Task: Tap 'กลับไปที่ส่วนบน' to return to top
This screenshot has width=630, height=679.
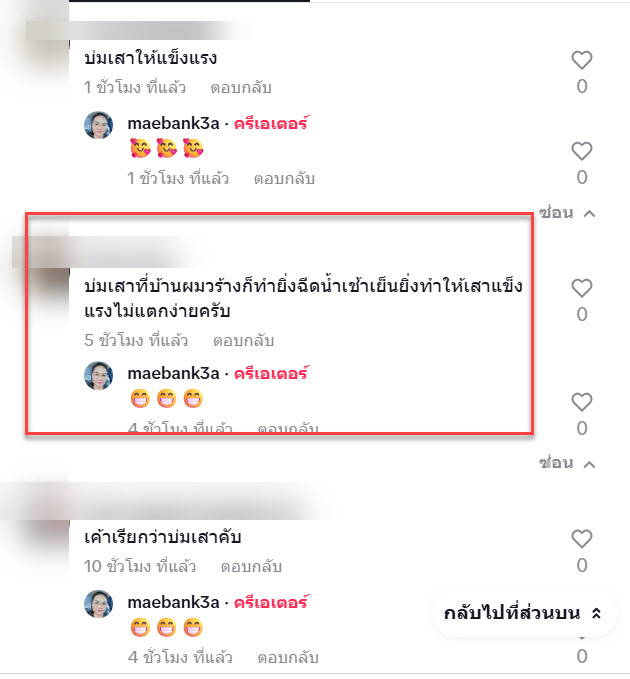Action: tap(523, 613)
